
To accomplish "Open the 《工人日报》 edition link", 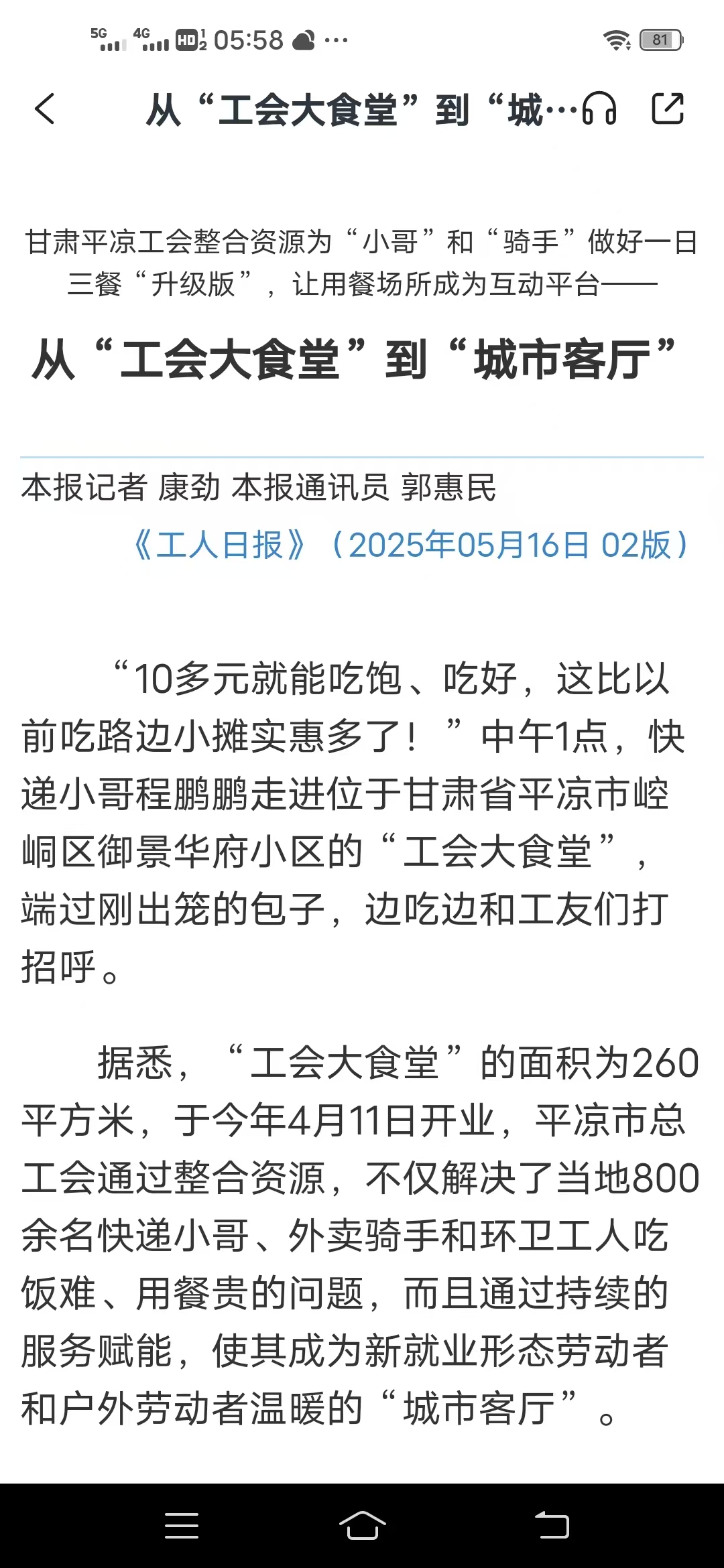I will [x=410, y=545].
